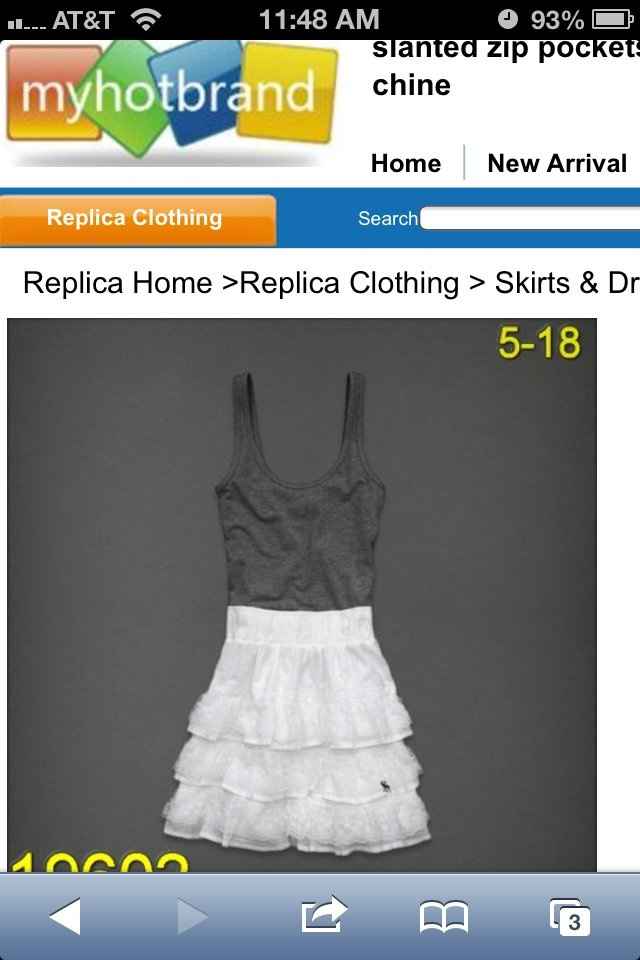Tap the myhotbrand logo to go home
This screenshot has width=640, height=960.
click(x=168, y=95)
